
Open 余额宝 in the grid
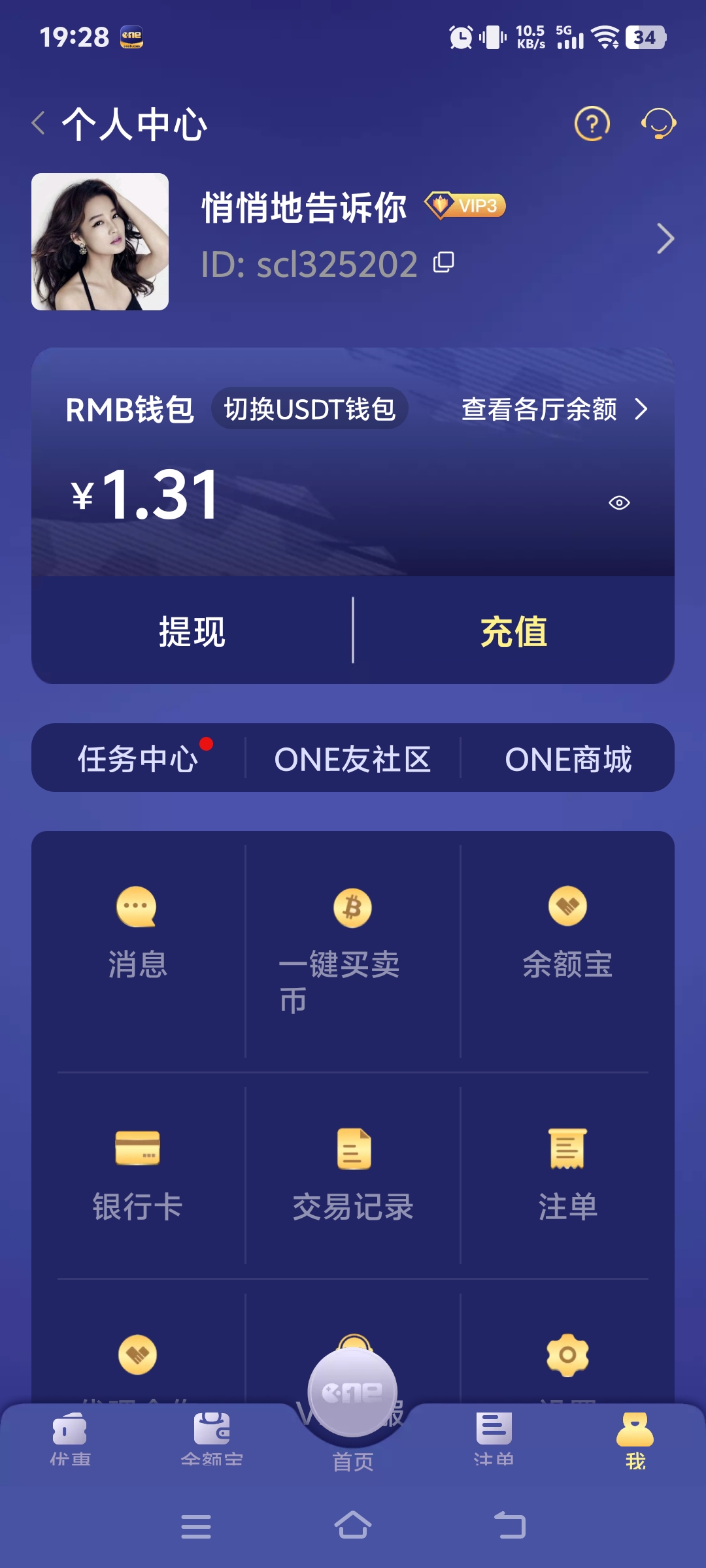(567, 928)
